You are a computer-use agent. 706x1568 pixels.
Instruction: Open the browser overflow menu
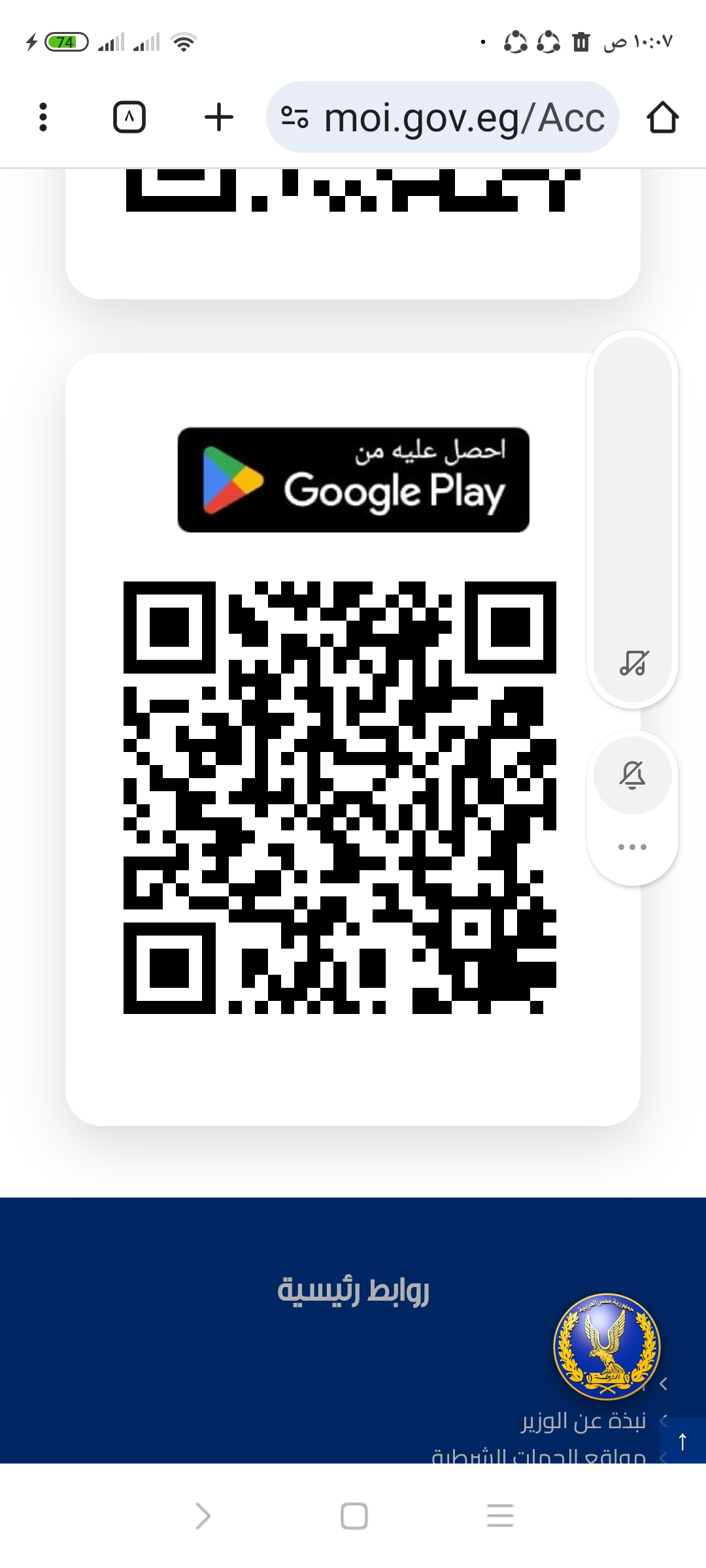click(x=43, y=118)
